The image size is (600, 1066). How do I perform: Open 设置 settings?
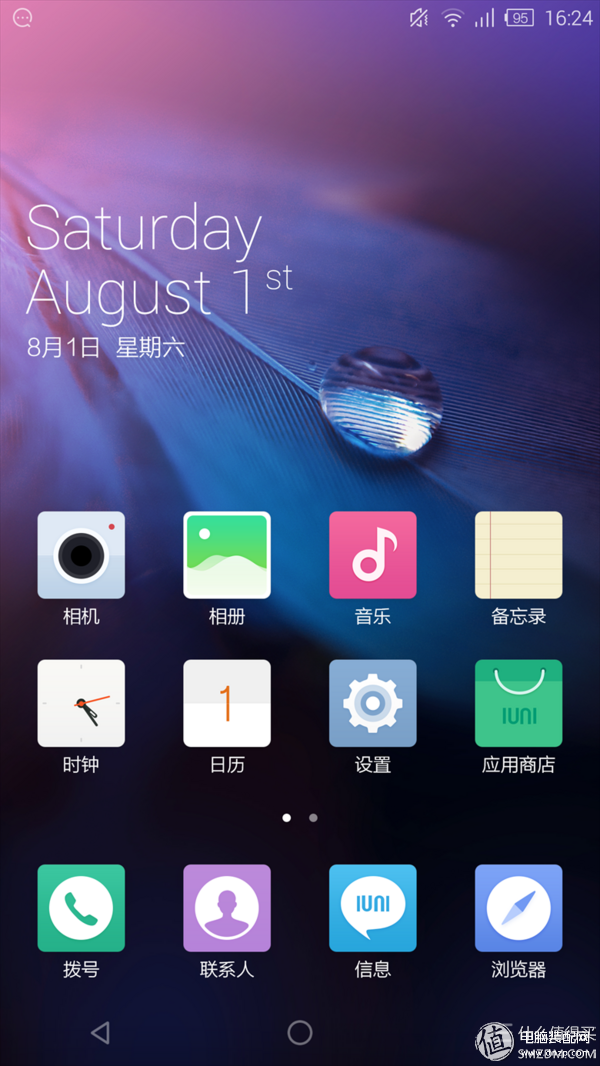tap(373, 703)
